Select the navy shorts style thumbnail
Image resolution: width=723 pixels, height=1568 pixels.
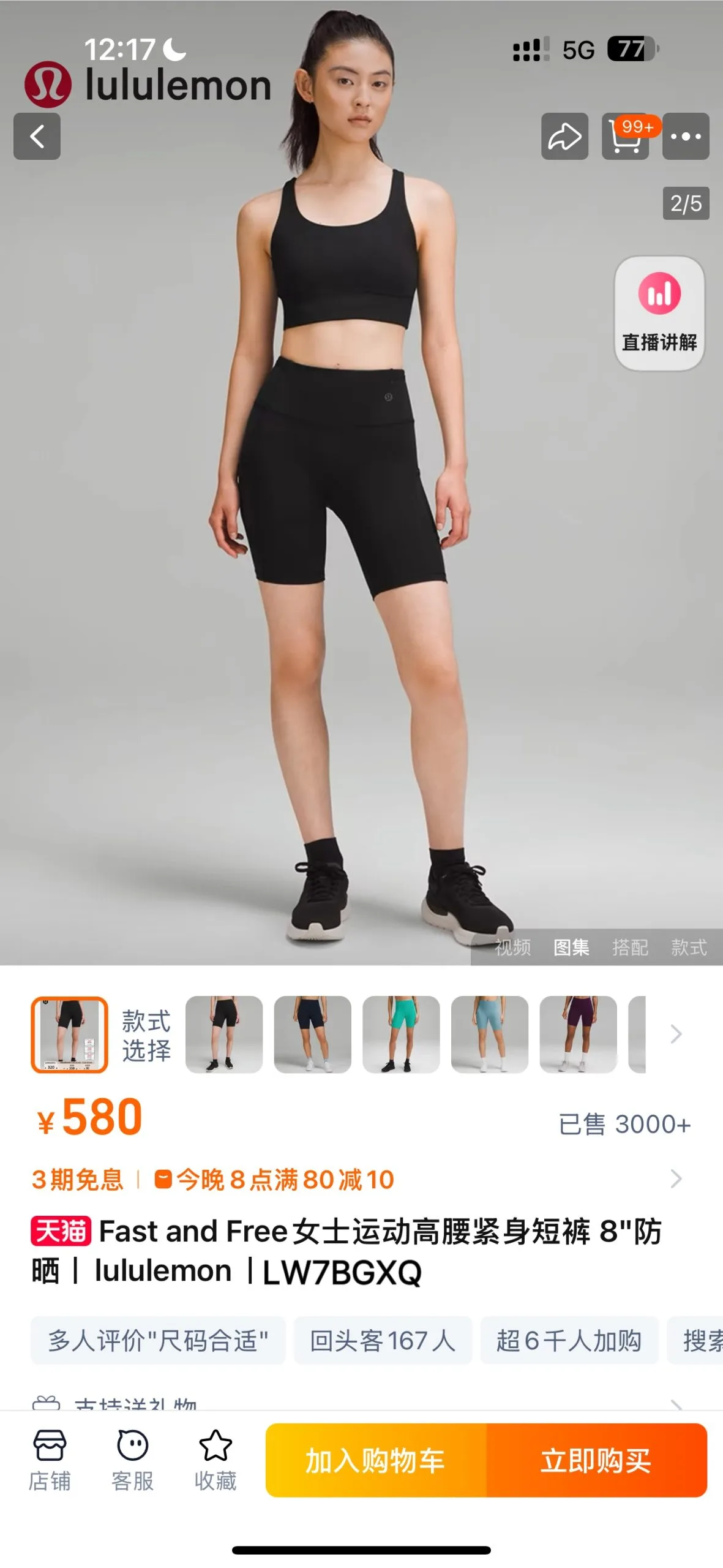312,1035
